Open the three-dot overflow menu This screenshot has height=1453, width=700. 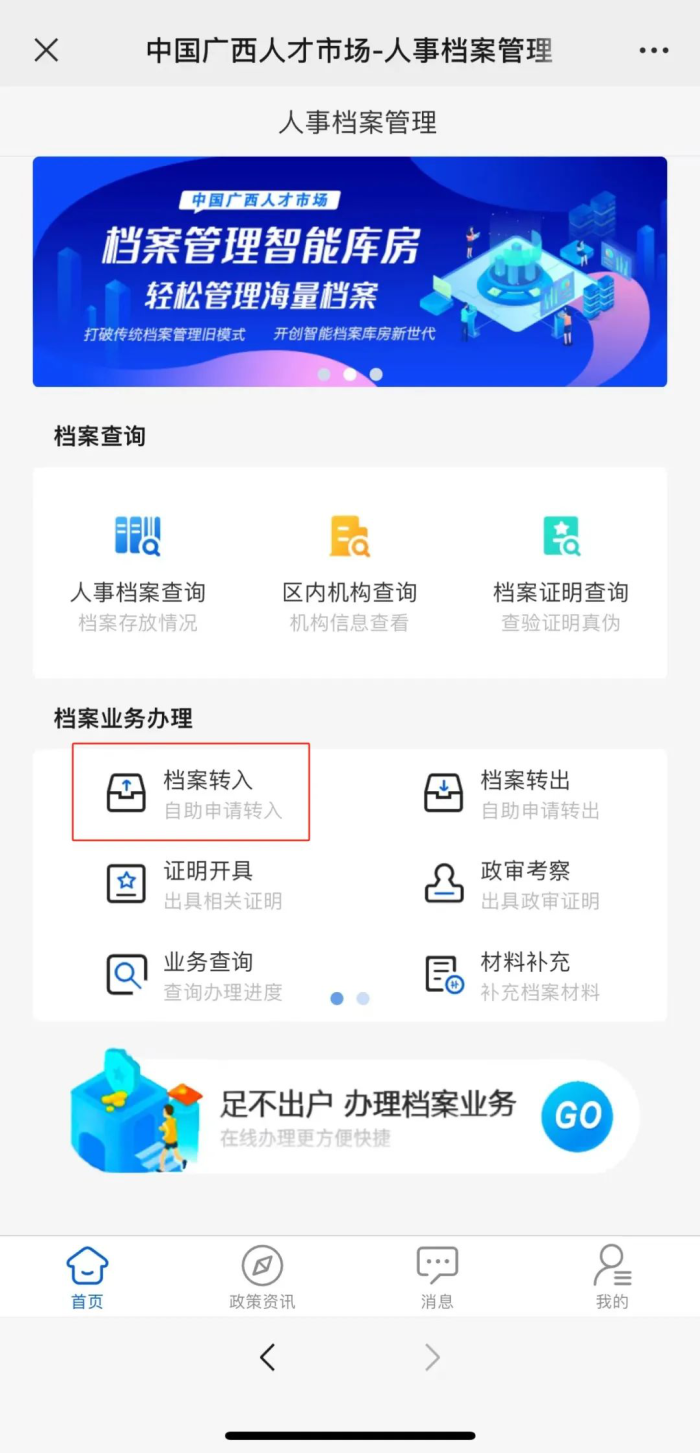tap(653, 50)
